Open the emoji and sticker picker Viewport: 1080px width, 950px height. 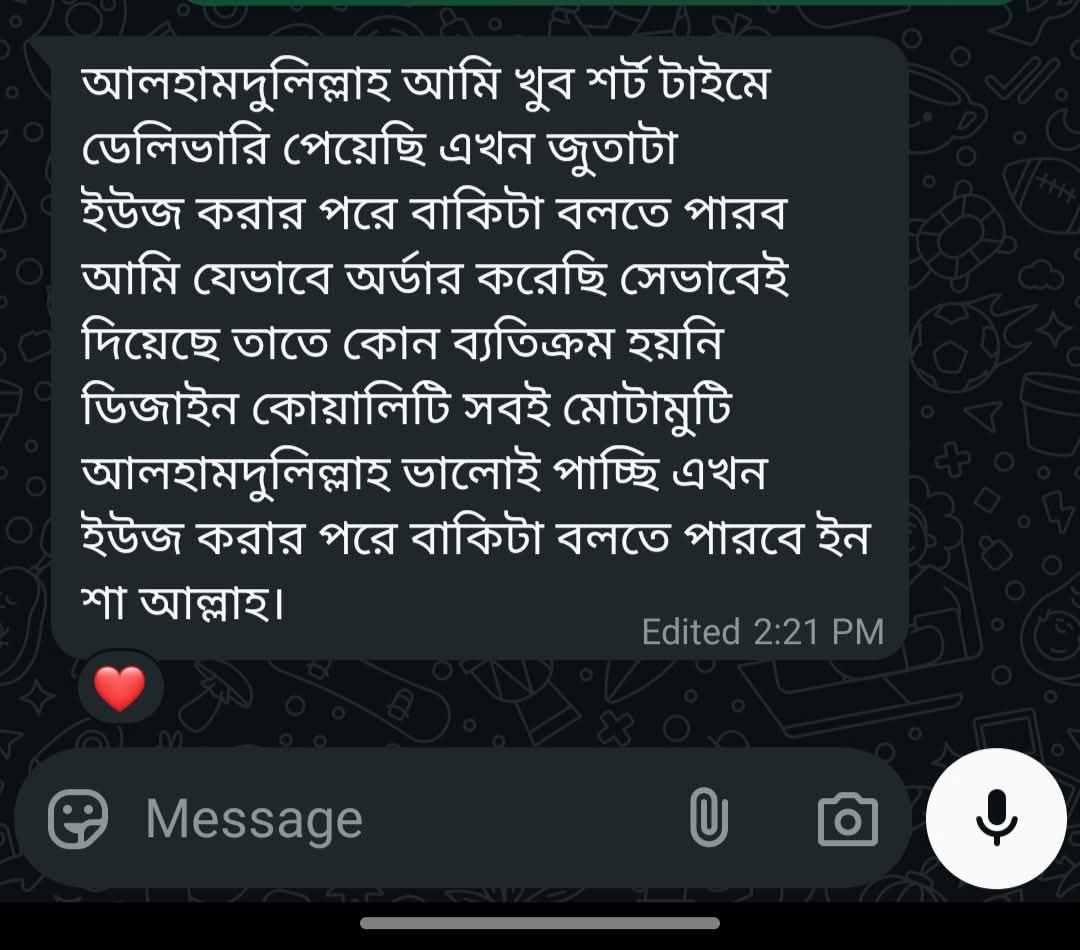pyautogui.click(x=78, y=819)
